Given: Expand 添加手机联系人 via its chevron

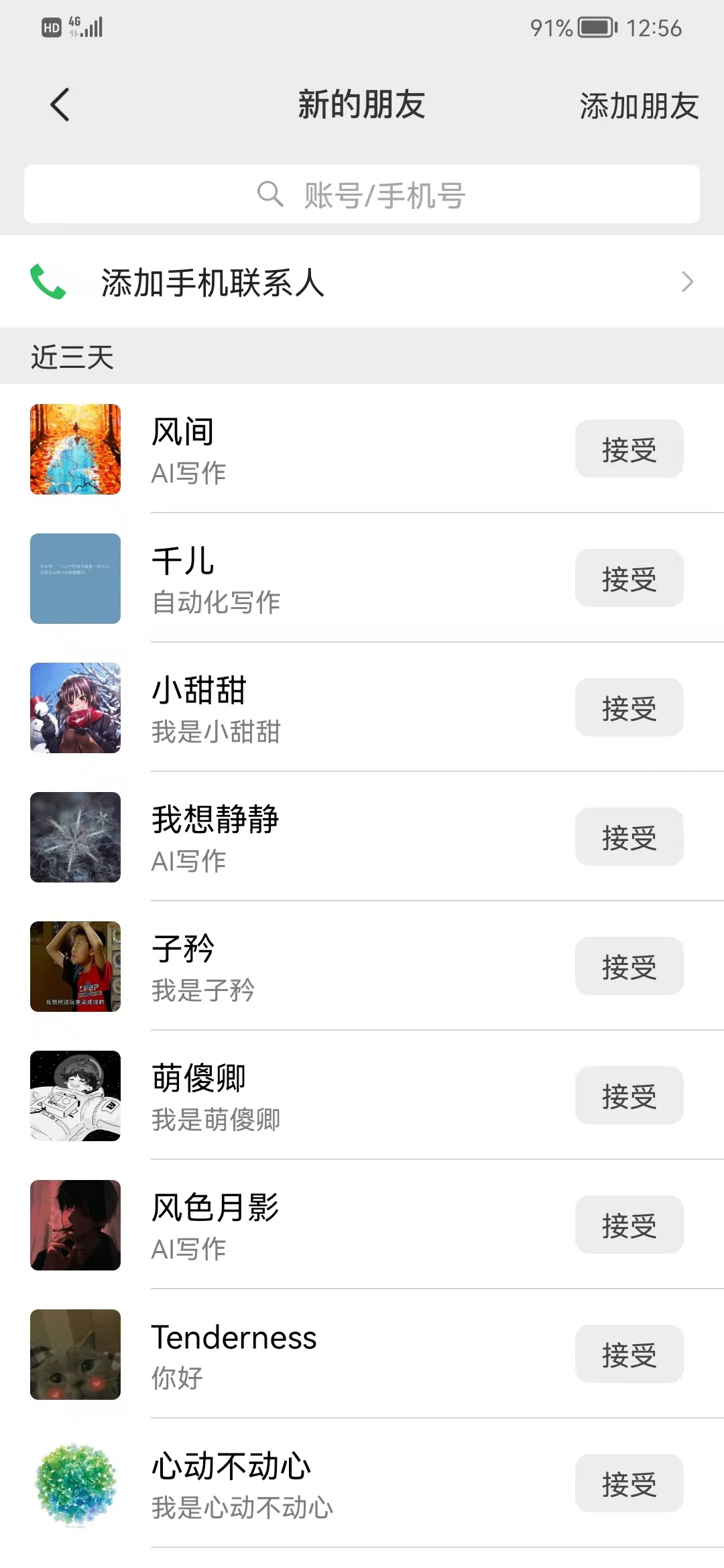Looking at the screenshot, I should click(685, 282).
